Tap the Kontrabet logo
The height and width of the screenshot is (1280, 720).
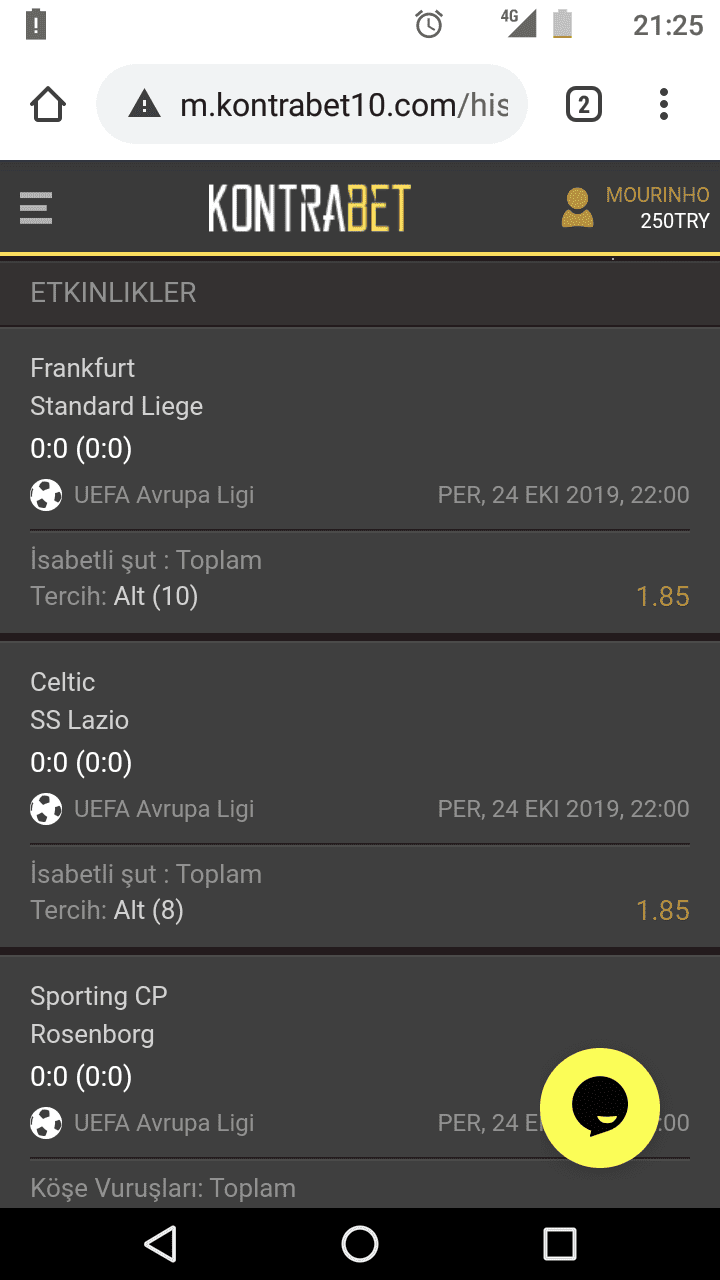309,208
